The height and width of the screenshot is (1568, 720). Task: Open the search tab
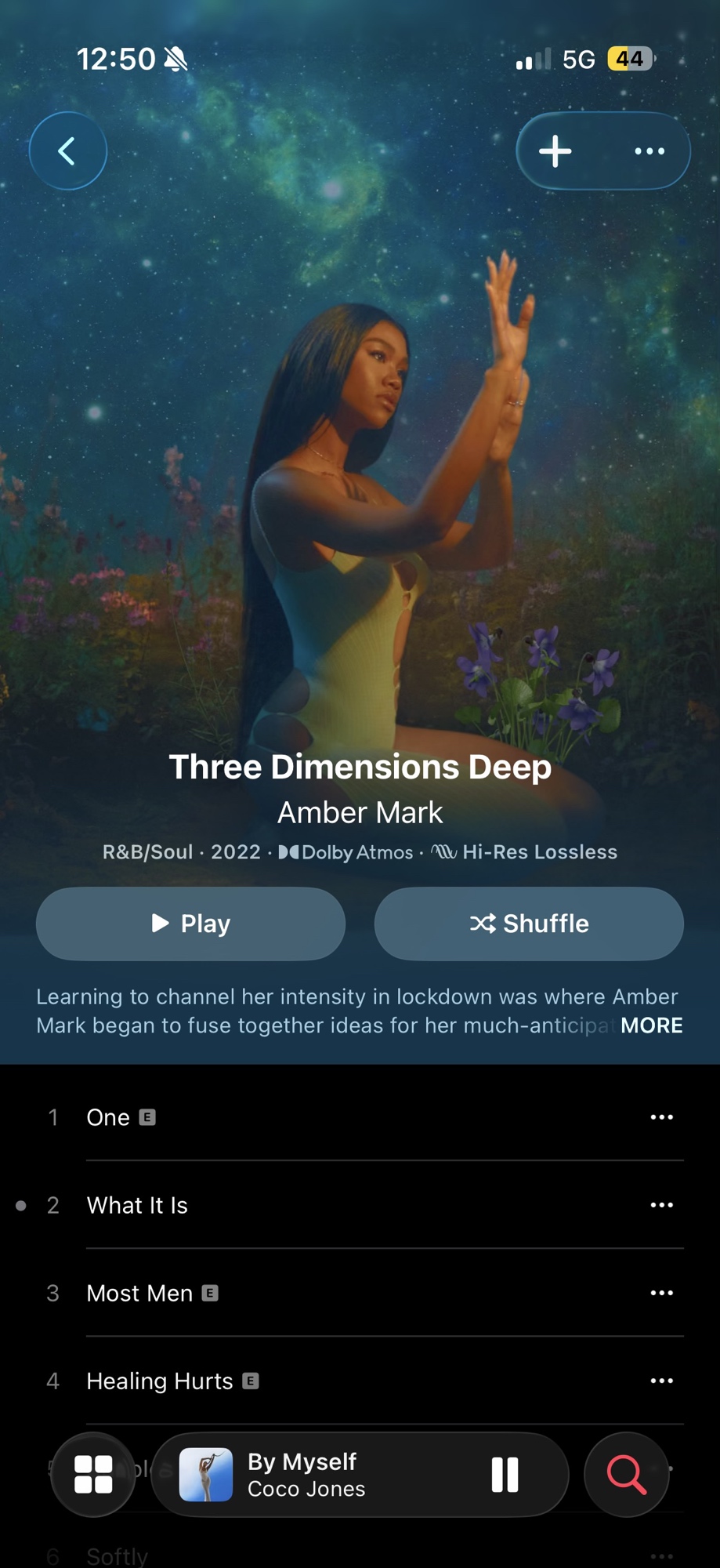click(626, 1475)
